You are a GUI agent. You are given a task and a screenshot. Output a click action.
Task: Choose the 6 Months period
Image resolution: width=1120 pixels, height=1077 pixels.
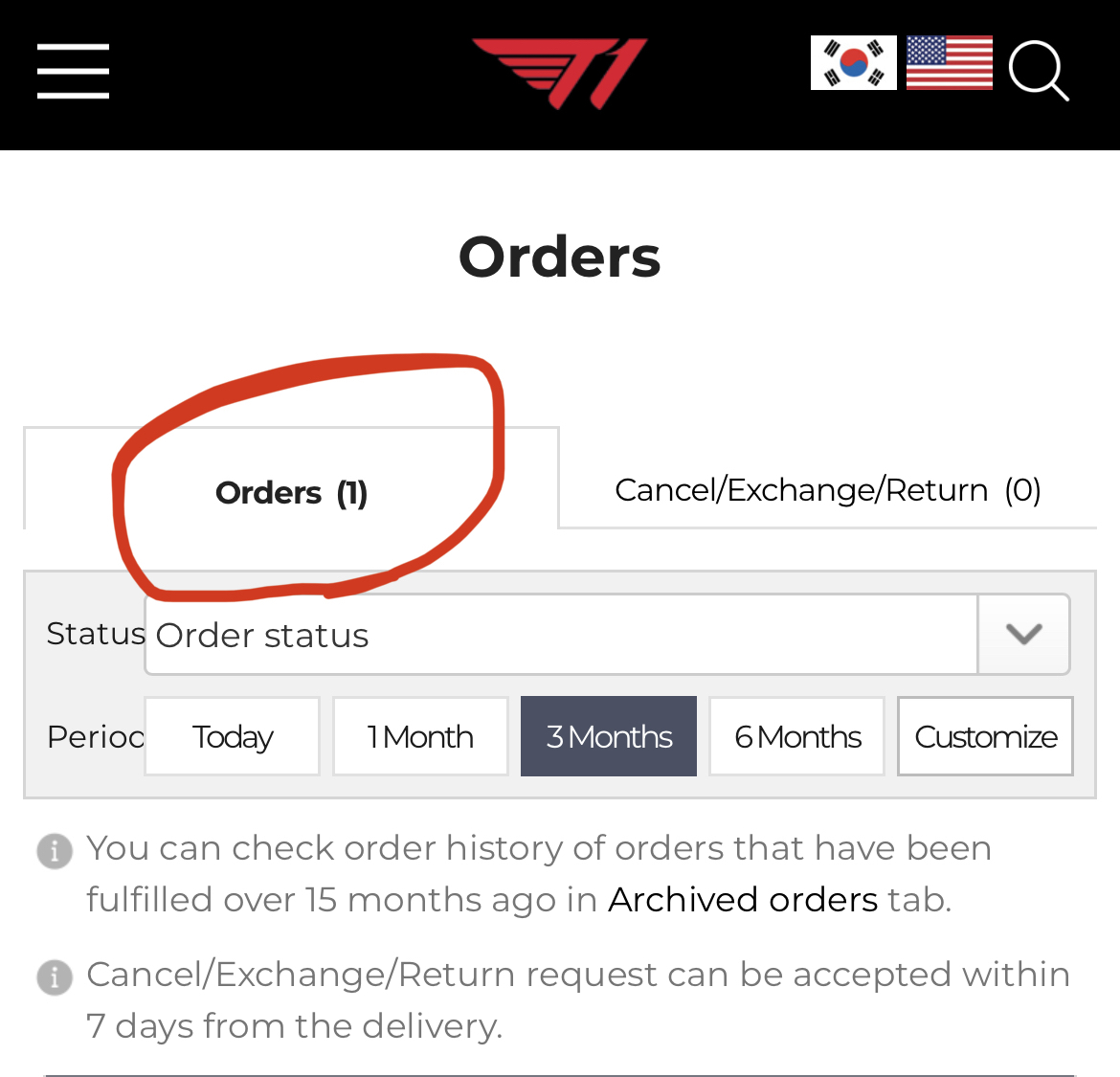tap(796, 736)
